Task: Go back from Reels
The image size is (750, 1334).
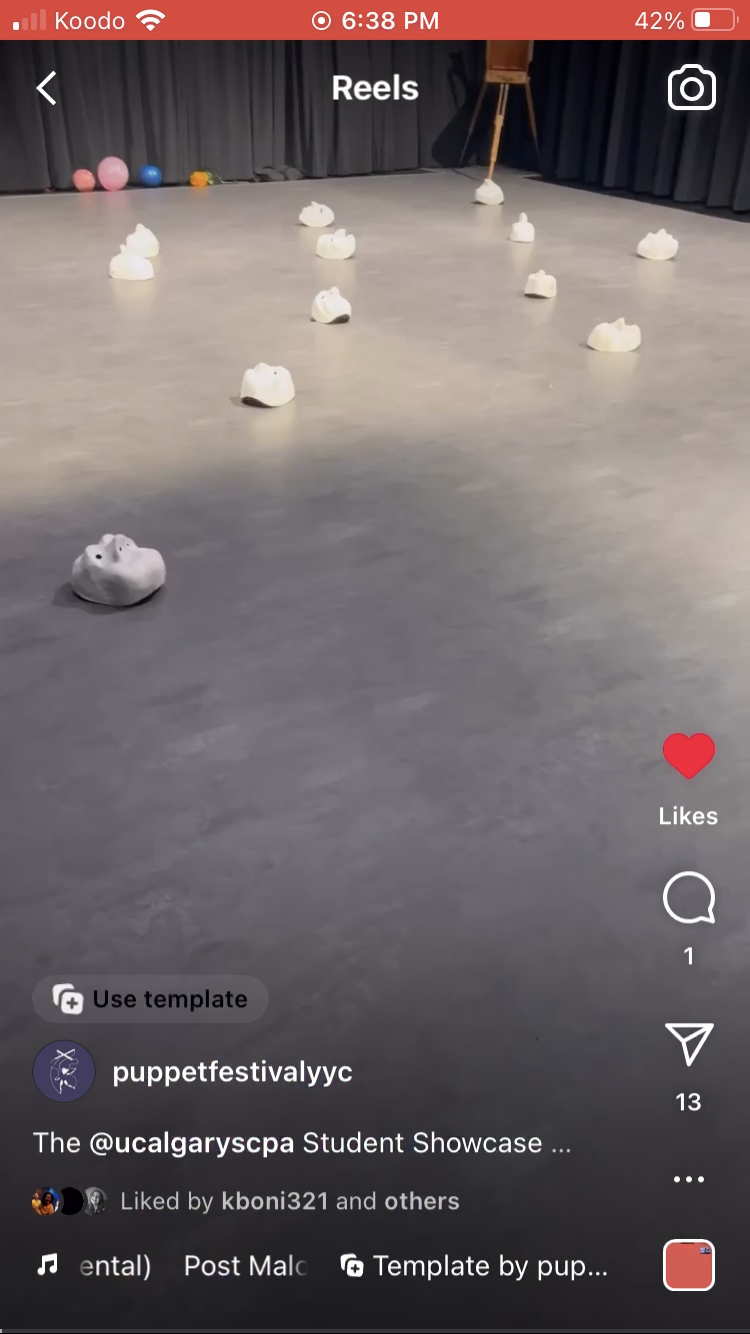Action: tap(46, 88)
